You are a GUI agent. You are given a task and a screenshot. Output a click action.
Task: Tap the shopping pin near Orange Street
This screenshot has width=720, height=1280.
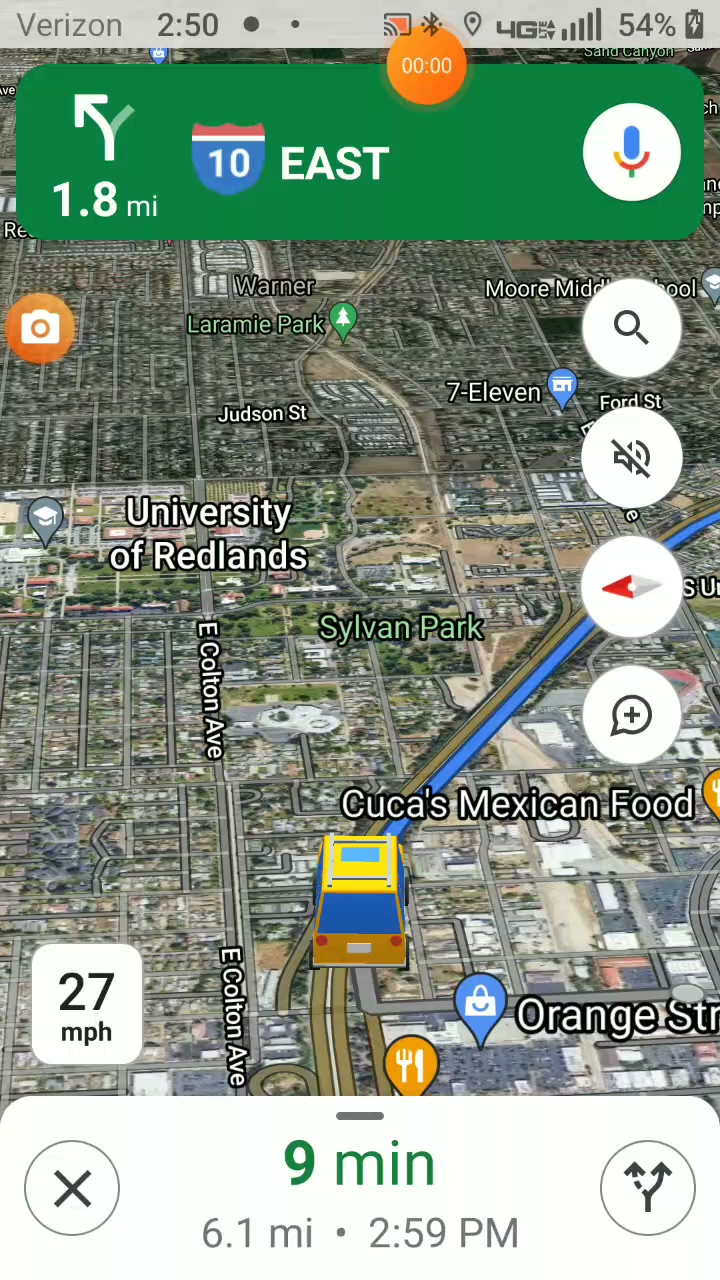[x=481, y=1003]
